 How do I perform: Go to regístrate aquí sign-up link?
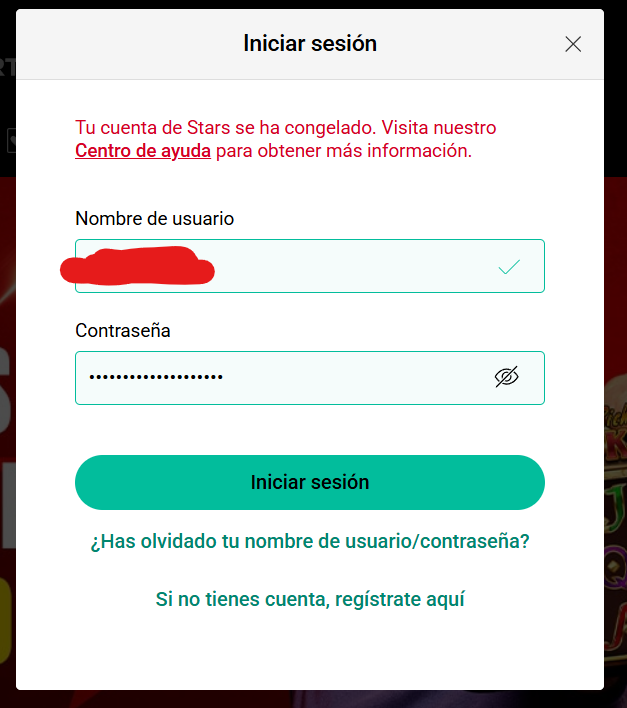click(310, 600)
